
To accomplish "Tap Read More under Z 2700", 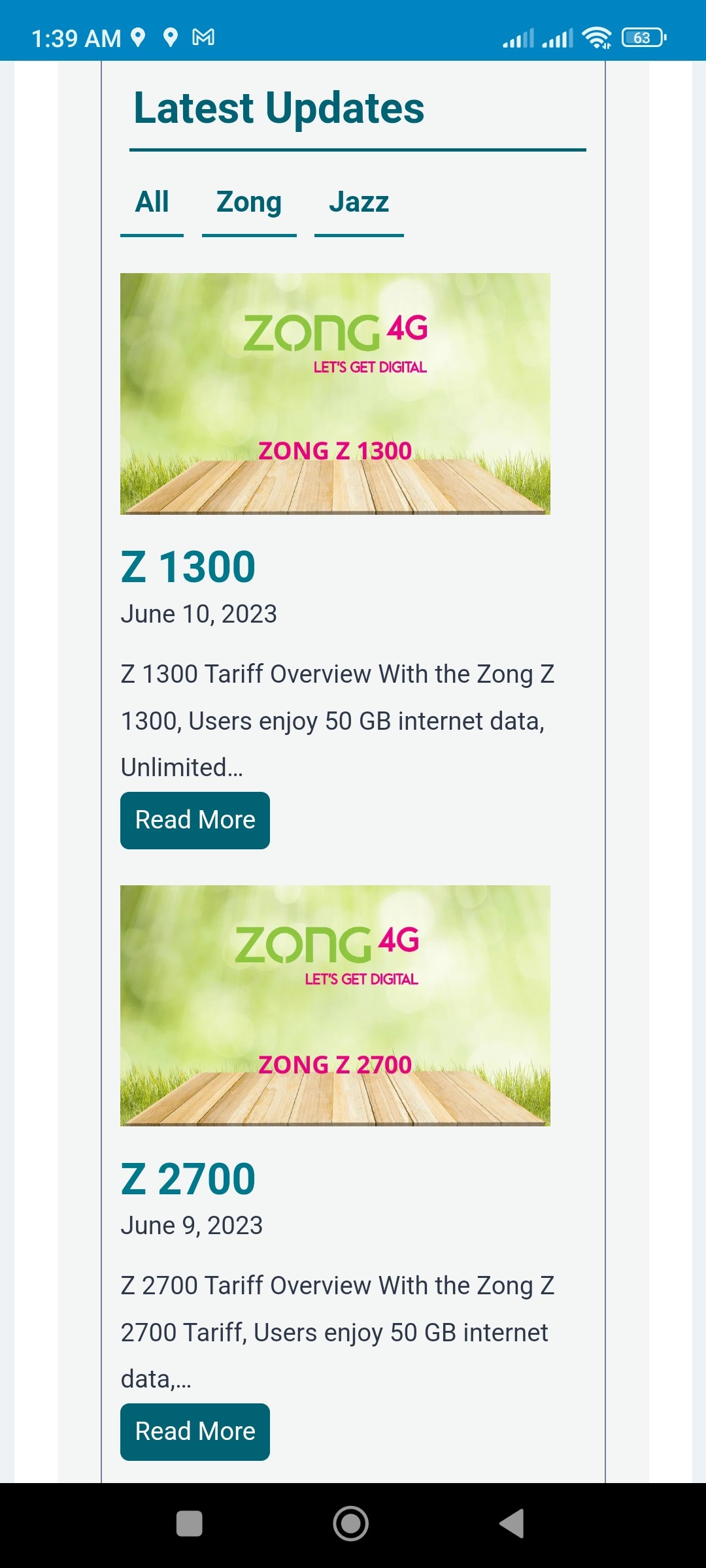I will (x=195, y=1431).
